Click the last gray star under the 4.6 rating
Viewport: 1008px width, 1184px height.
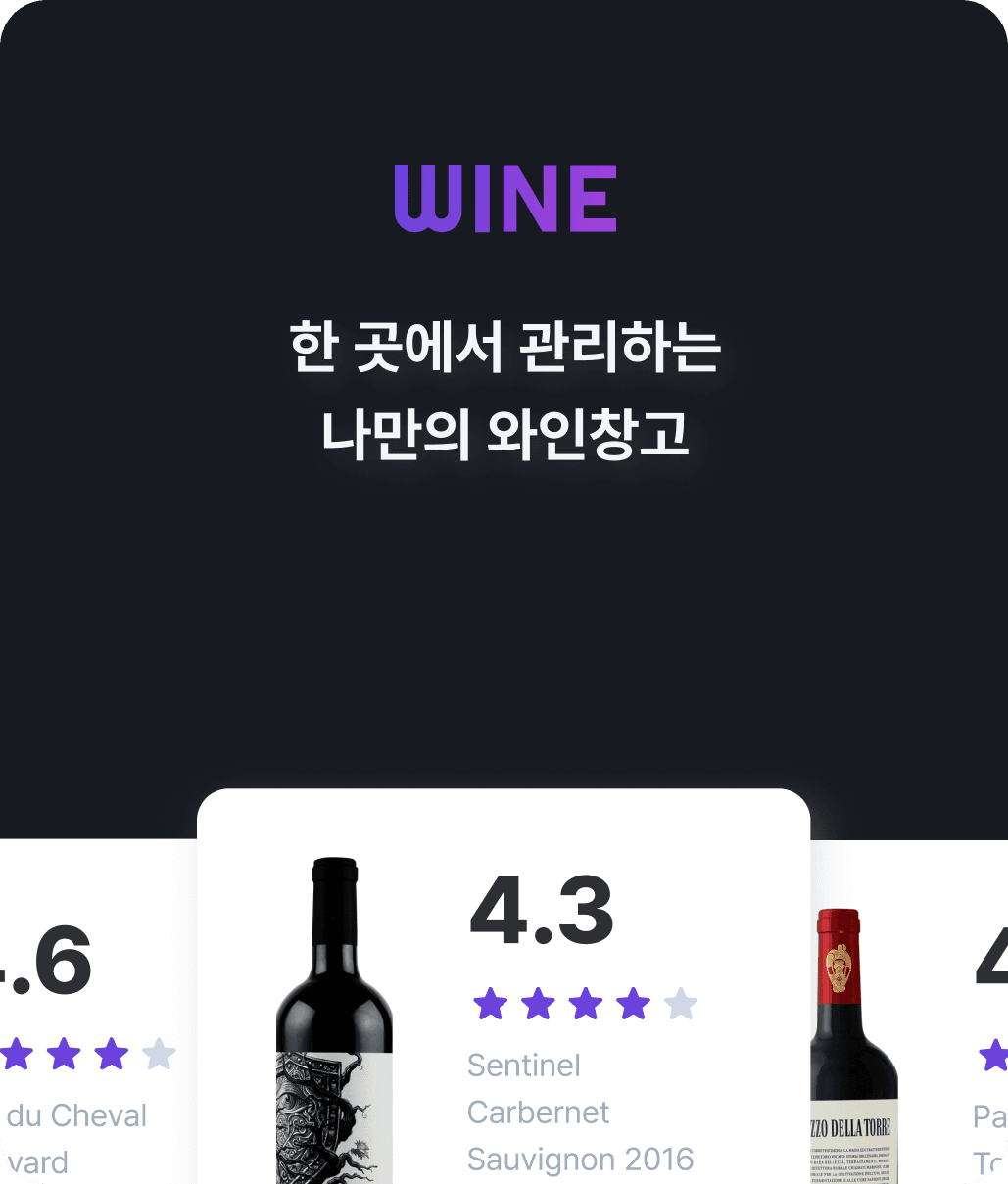pos(157,1055)
